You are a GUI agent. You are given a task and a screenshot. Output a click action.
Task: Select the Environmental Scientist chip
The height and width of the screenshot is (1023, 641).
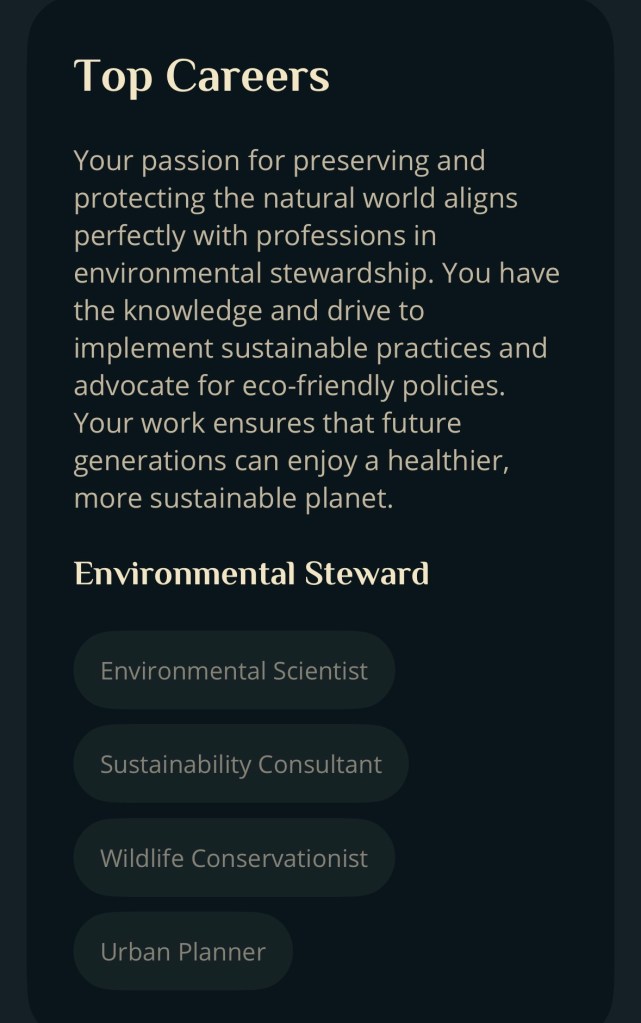(234, 670)
